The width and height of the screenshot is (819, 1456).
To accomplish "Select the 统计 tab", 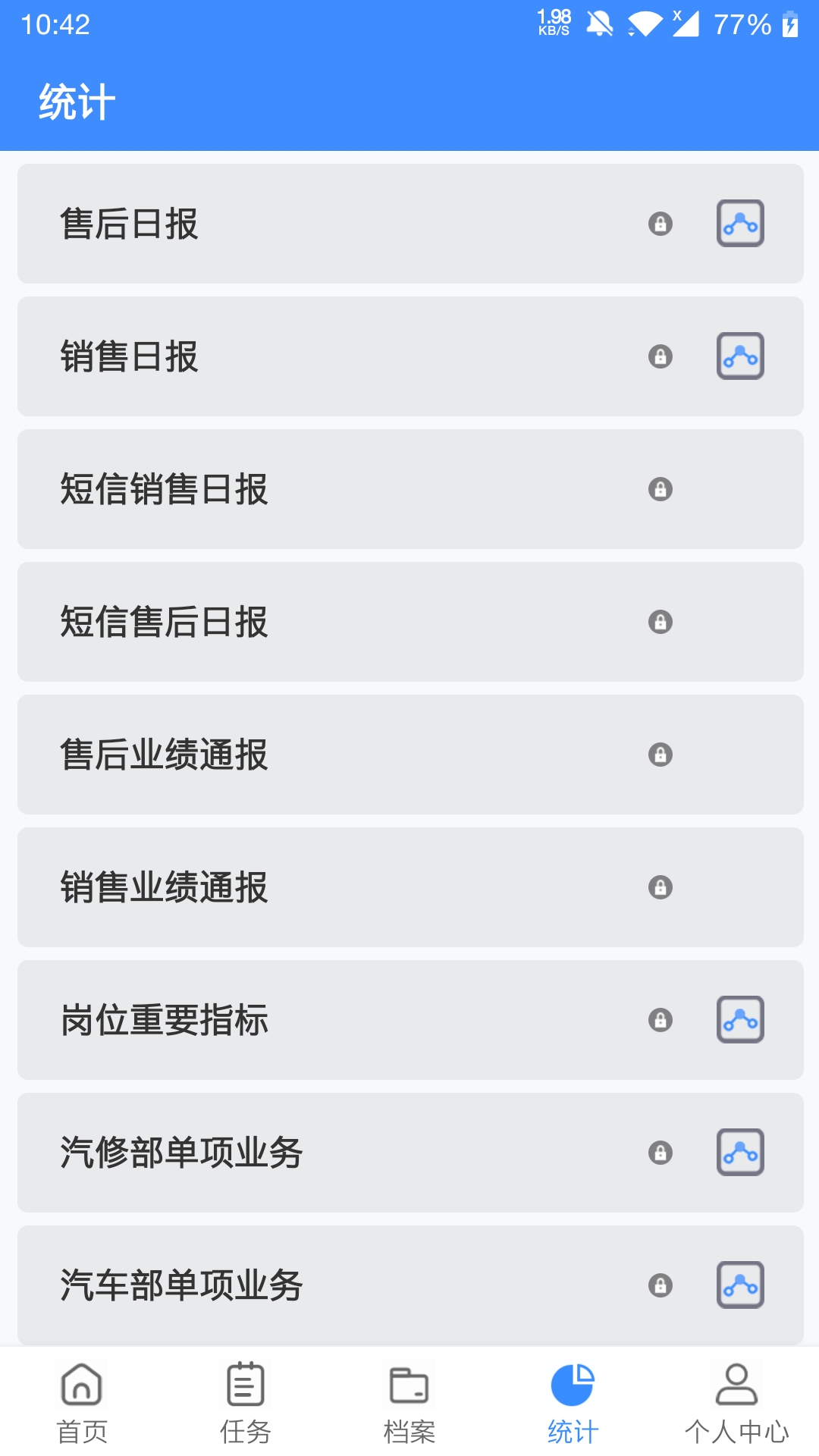I will coord(573,1403).
